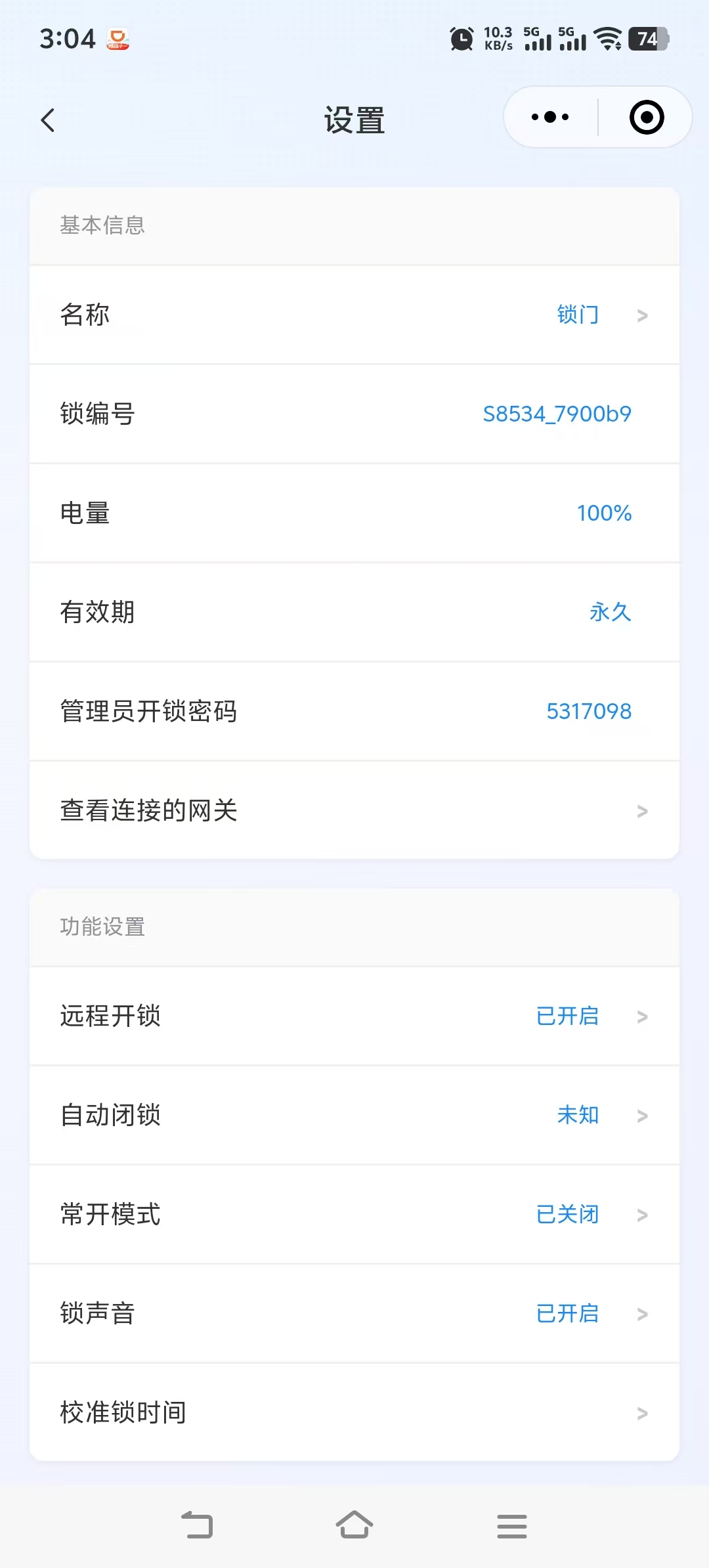This screenshot has width=709, height=1568.
Task: Expand the 名称 row to rename lock
Action: pos(354,315)
